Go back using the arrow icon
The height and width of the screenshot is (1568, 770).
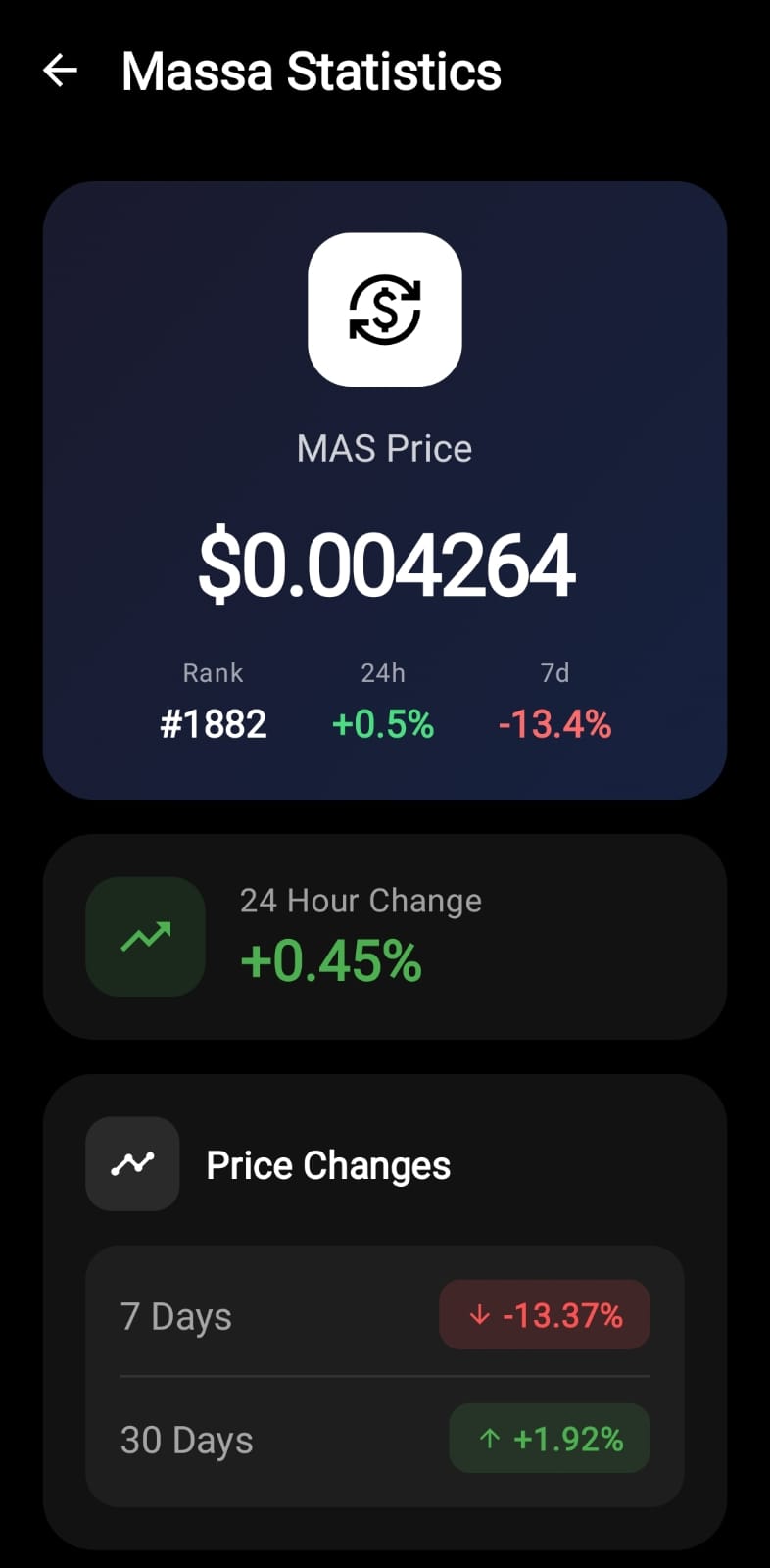click(60, 71)
